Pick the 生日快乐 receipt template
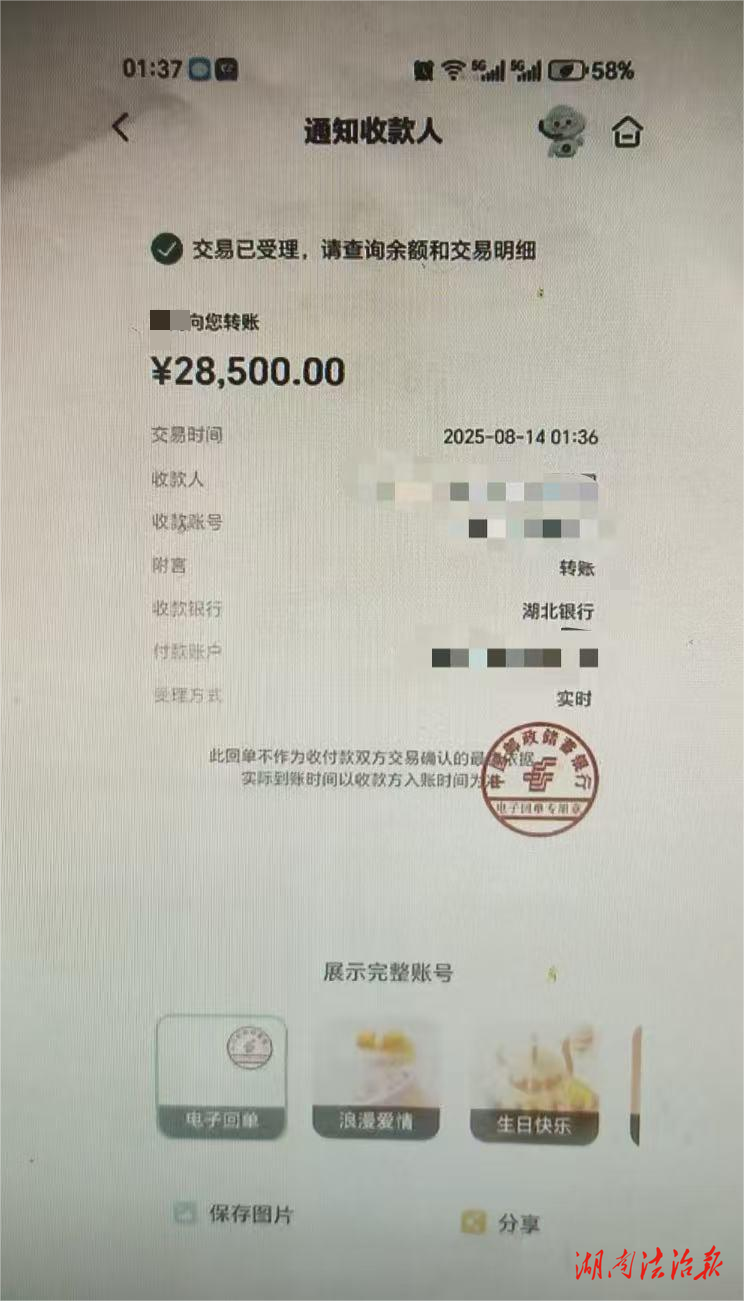 tap(534, 1082)
